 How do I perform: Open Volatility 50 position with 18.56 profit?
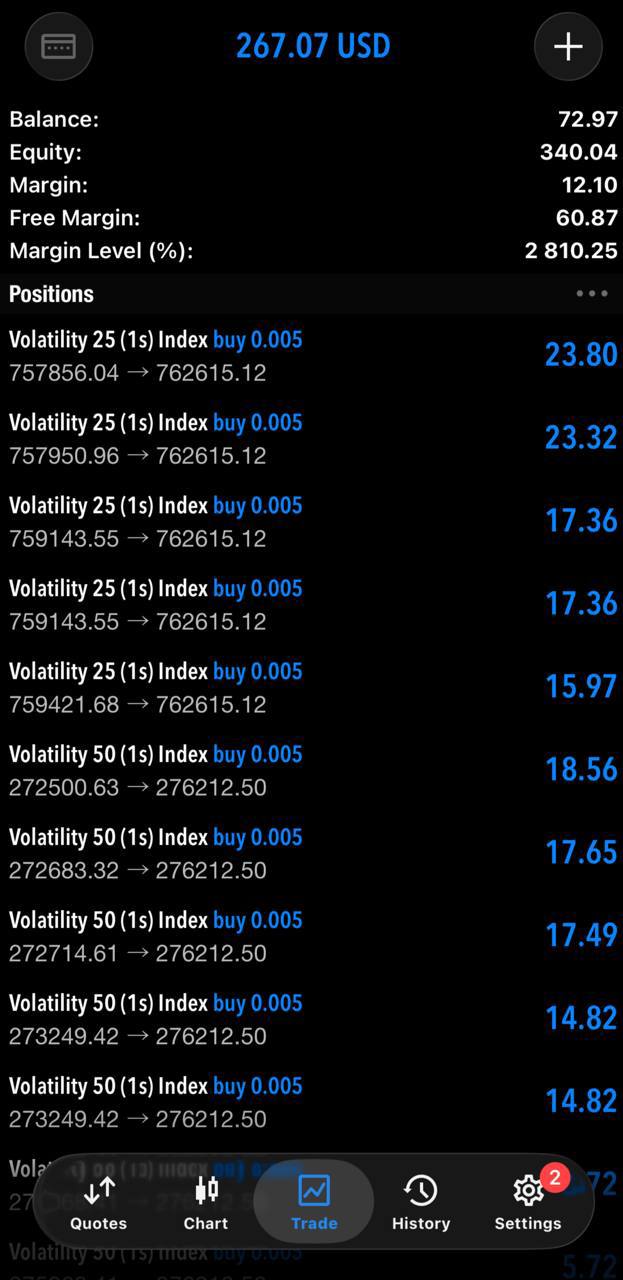[x=311, y=771]
